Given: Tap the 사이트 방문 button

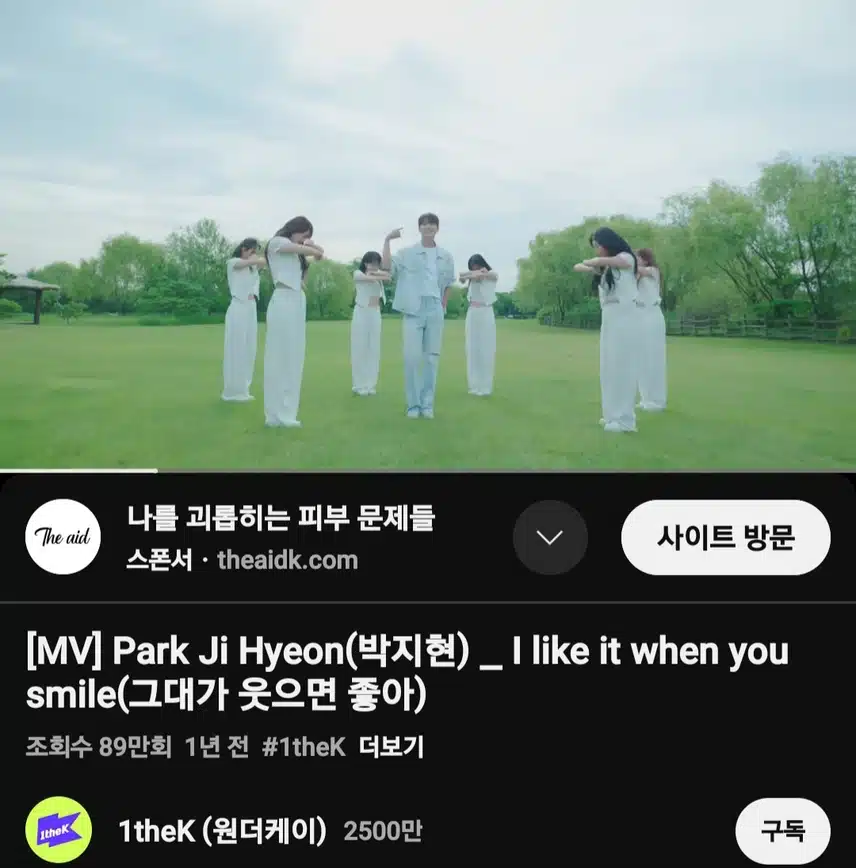Looking at the screenshot, I should coord(725,537).
